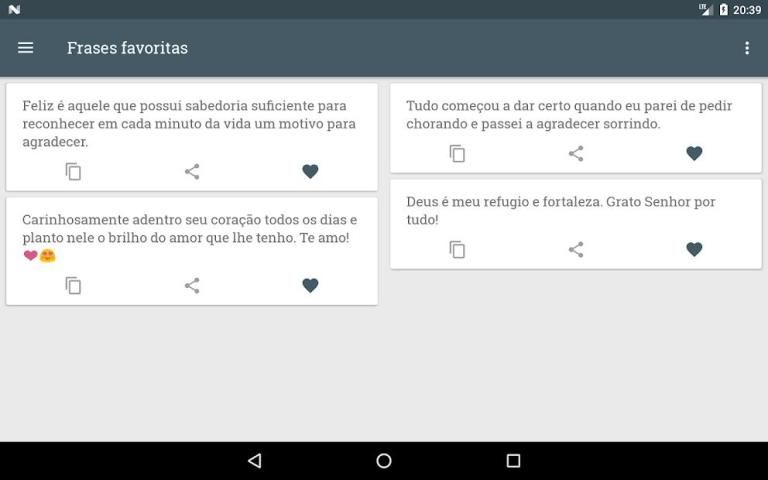Copy the 'Feliz é aquele' phrase
768x480 pixels.
73,171
